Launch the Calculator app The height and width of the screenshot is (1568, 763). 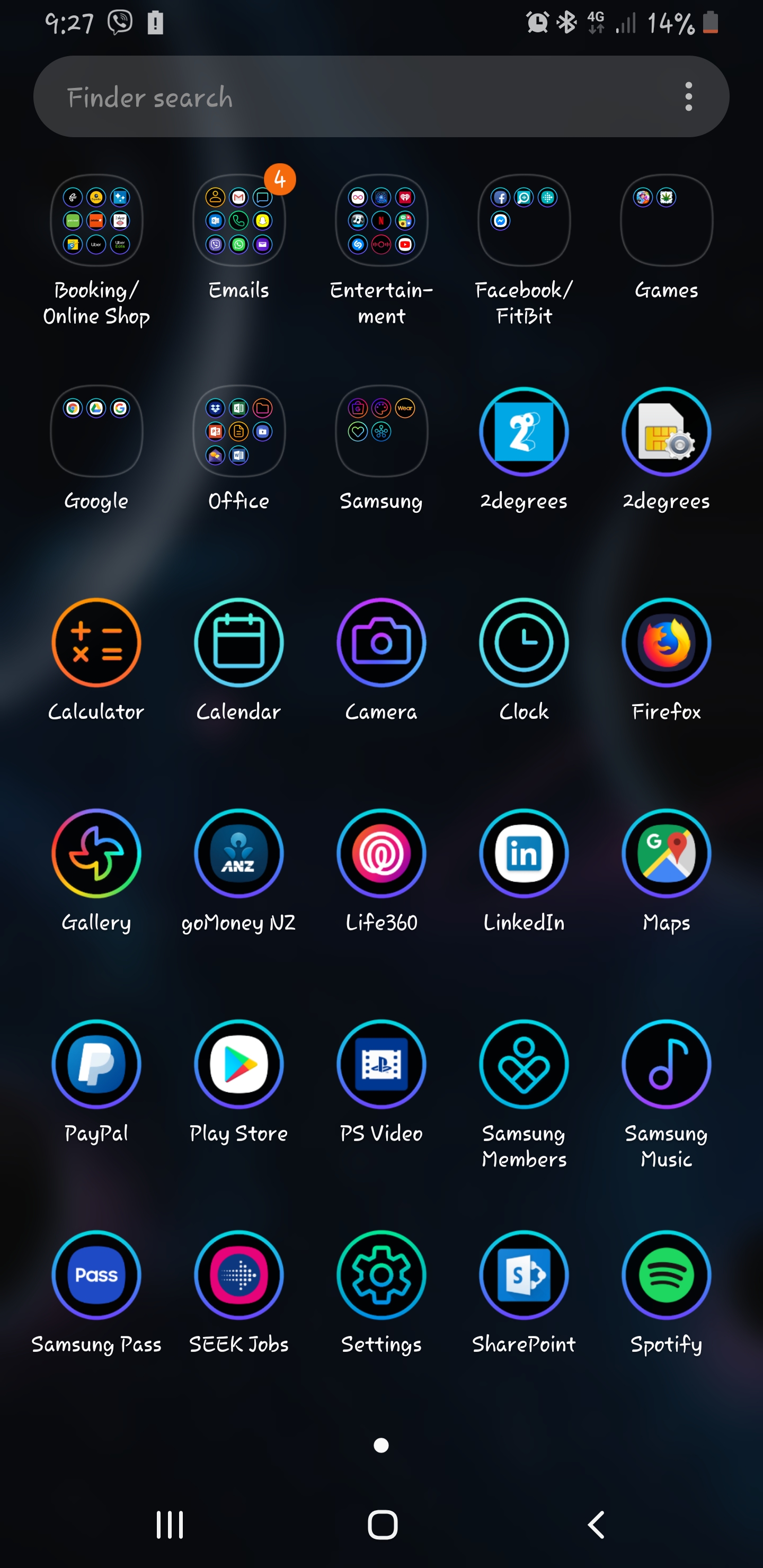point(96,642)
